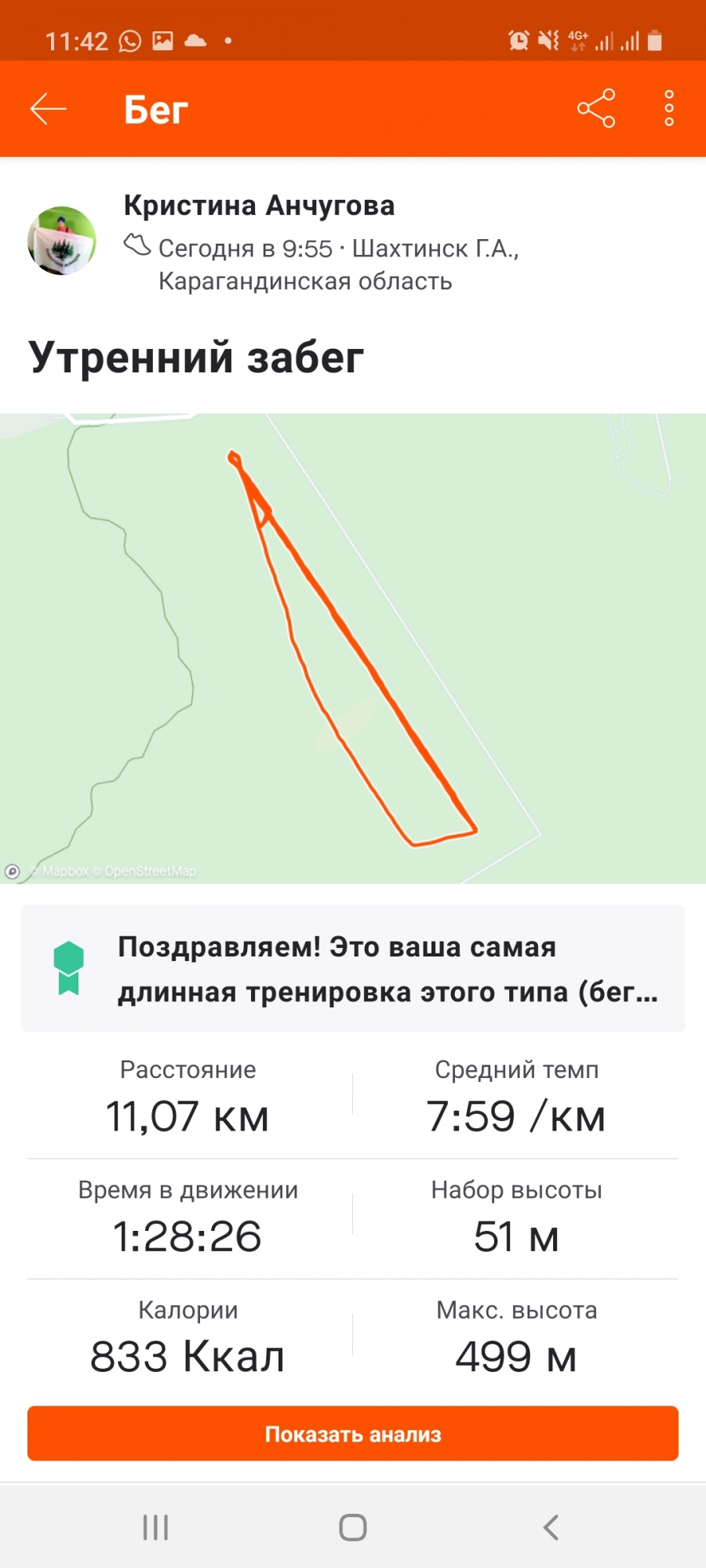The image size is (706, 1568).
Task: Open Кристина Анчугова's profile photo
Action: (62, 241)
